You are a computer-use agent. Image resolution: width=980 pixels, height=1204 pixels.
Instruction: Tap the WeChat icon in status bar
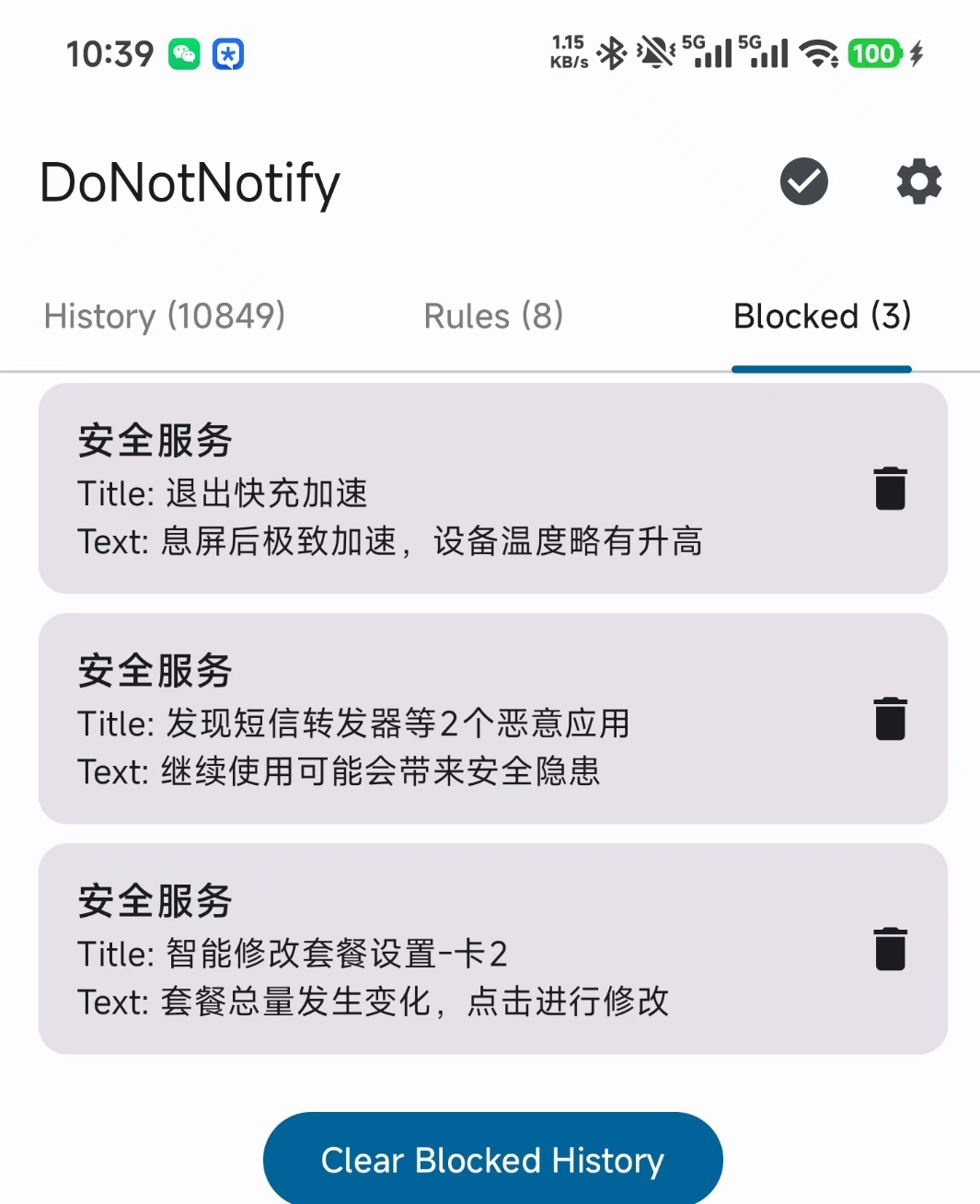click(x=183, y=54)
